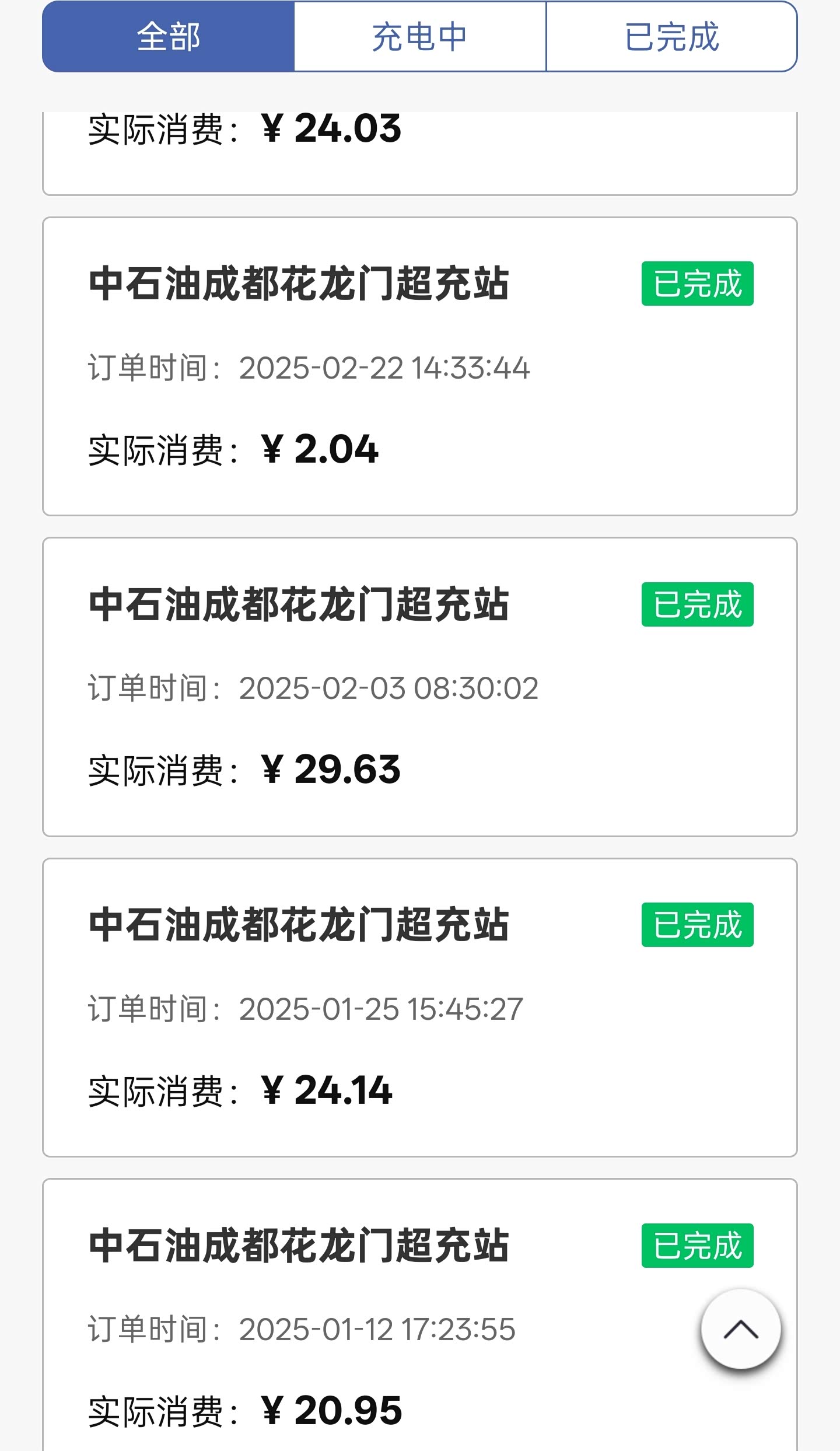Jump back to top with the arrow button
This screenshot has height=1451, width=840.
coord(741,1329)
